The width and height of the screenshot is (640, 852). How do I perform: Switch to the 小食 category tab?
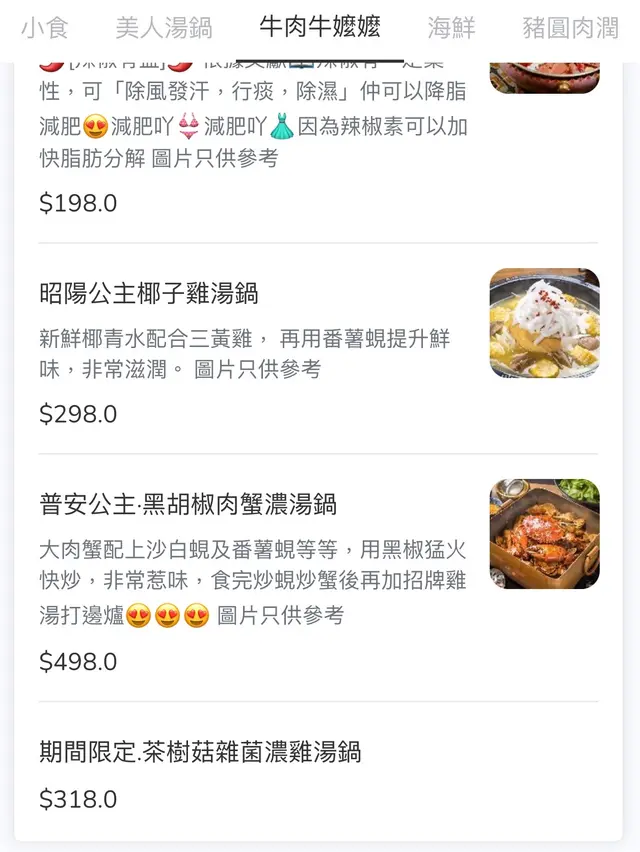click(44, 27)
